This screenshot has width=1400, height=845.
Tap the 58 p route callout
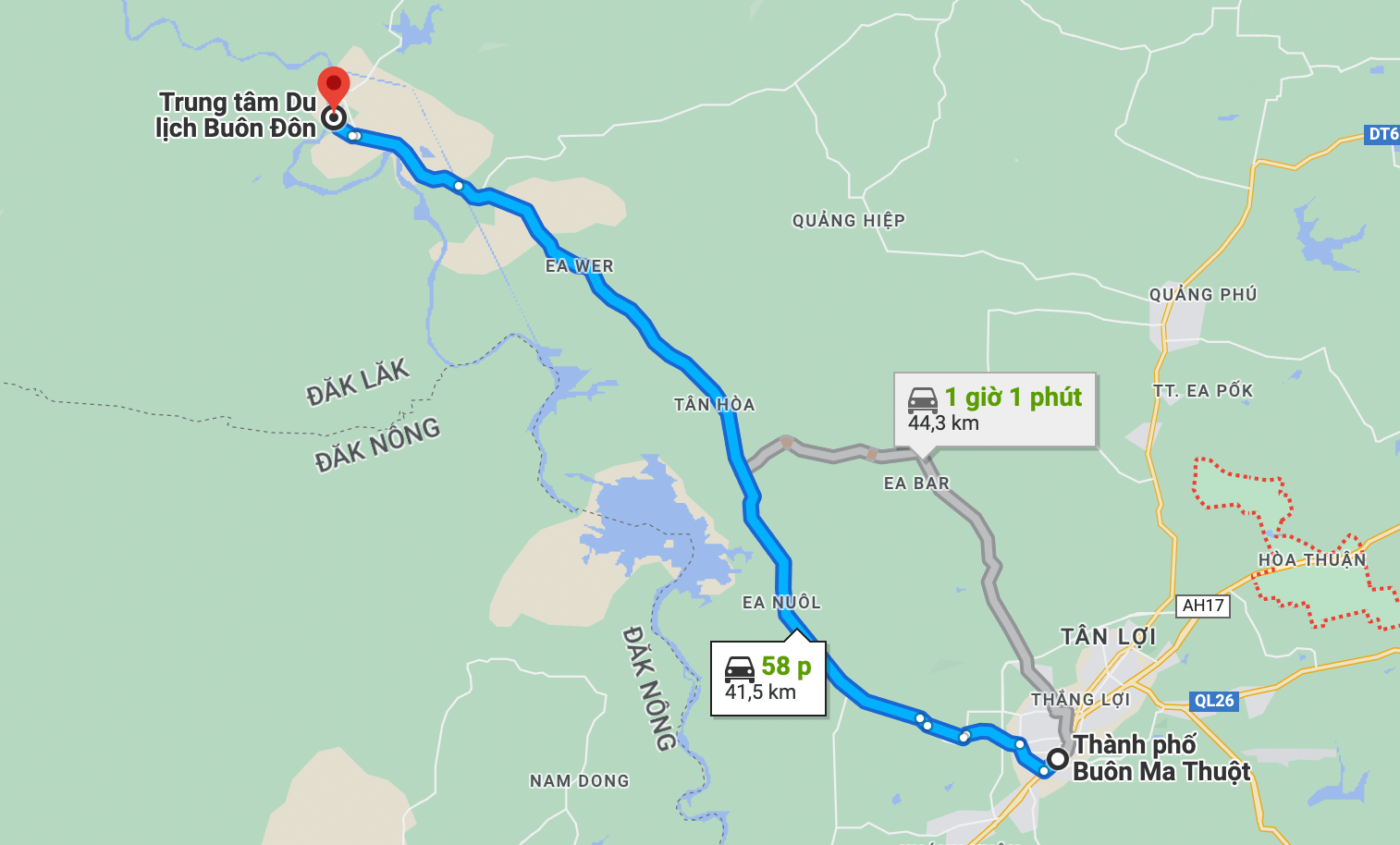click(x=768, y=679)
